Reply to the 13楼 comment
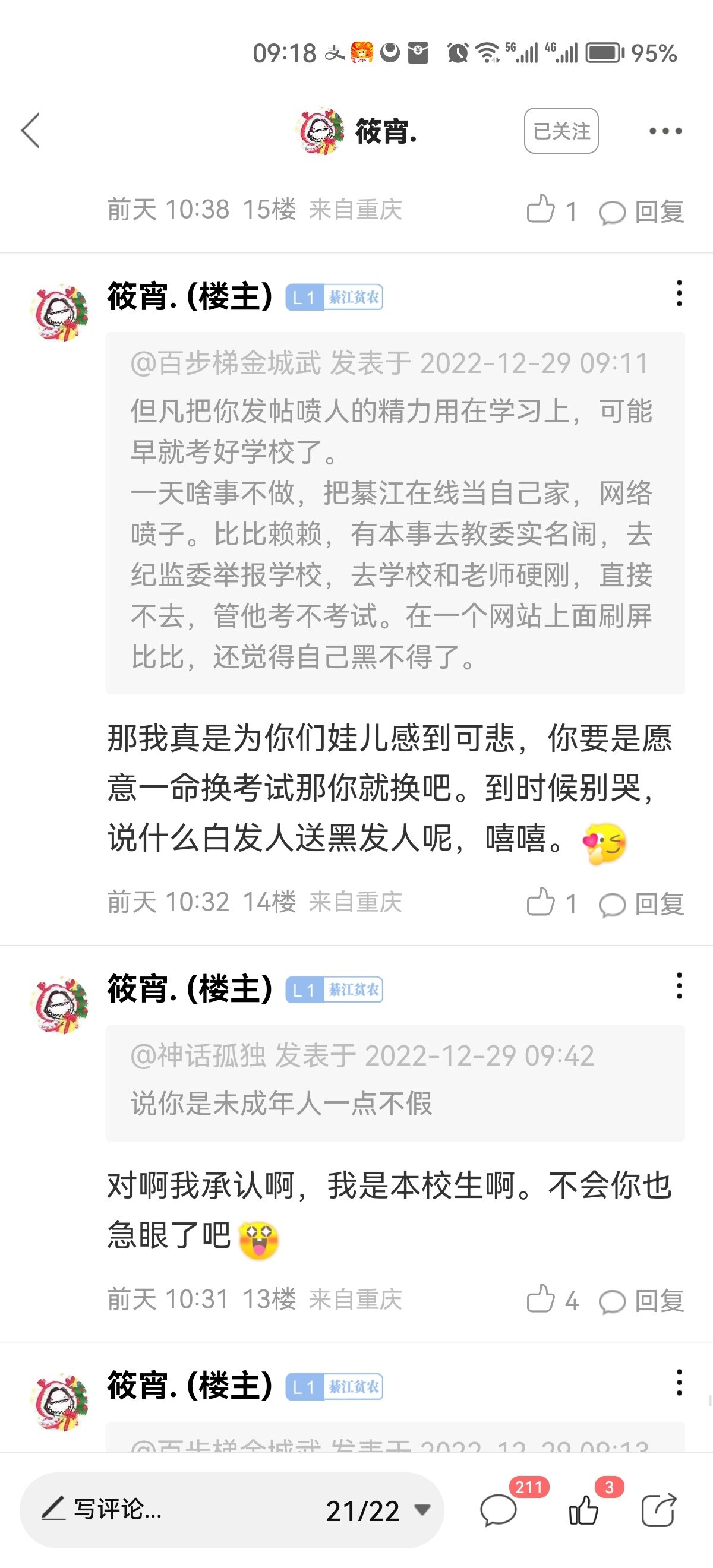This screenshot has width=713, height=1568. point(642,1301)
